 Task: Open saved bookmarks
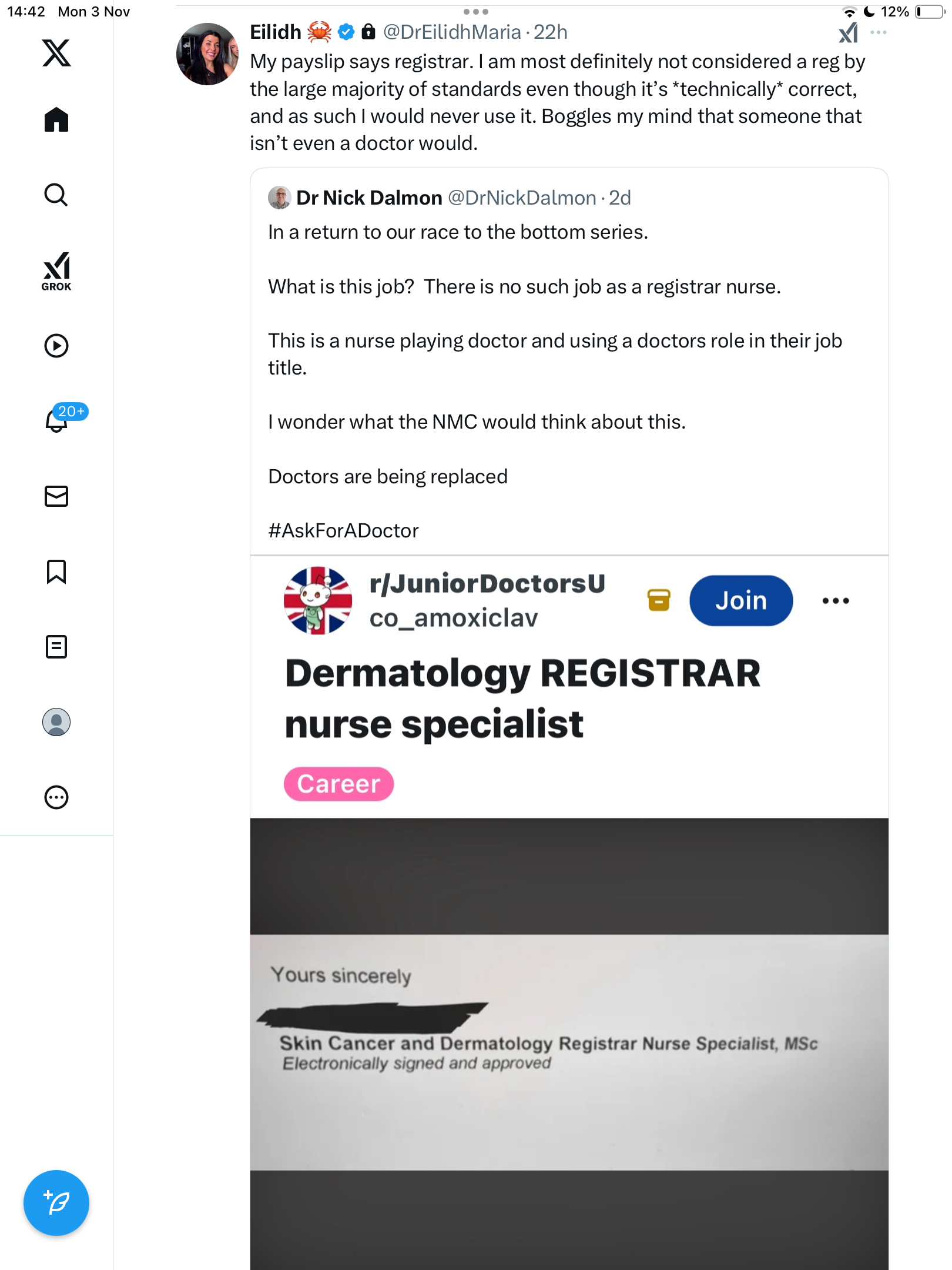click(56, 571)
